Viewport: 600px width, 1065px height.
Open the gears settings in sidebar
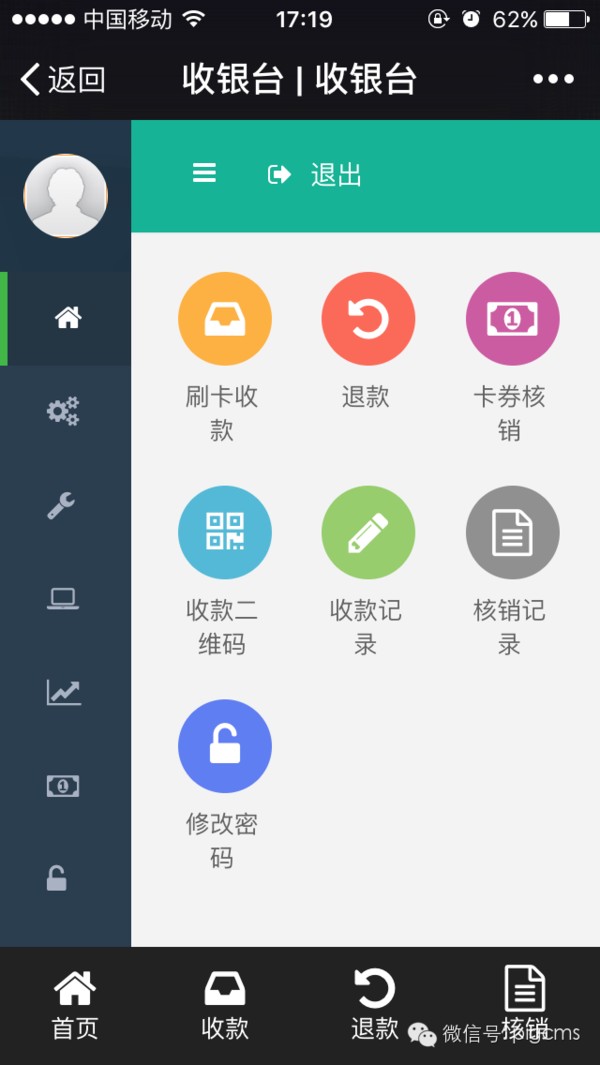pos(63,411)
